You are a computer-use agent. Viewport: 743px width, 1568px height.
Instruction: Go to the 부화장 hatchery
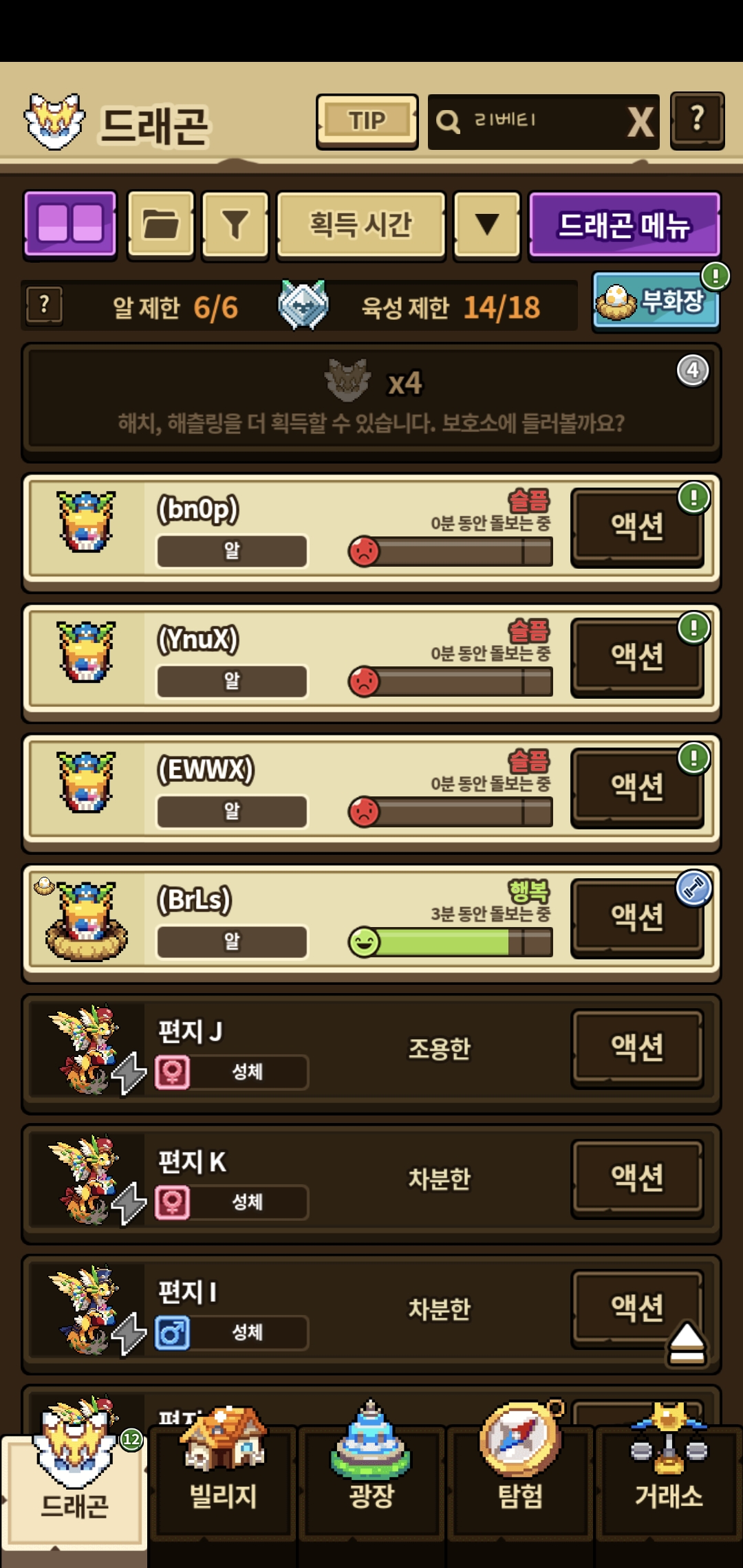pos(656,301)
